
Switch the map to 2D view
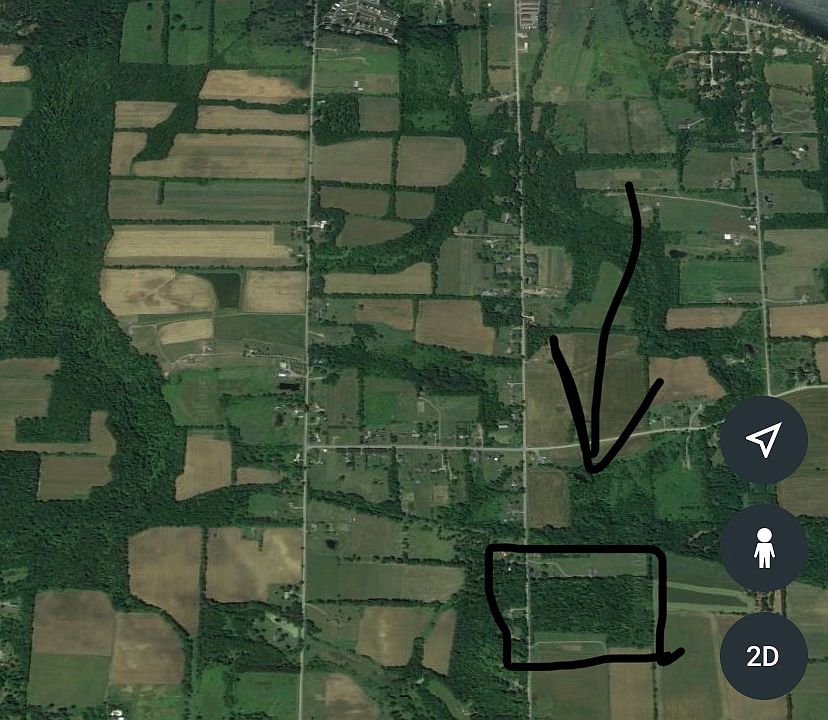(x=764, y=656)
